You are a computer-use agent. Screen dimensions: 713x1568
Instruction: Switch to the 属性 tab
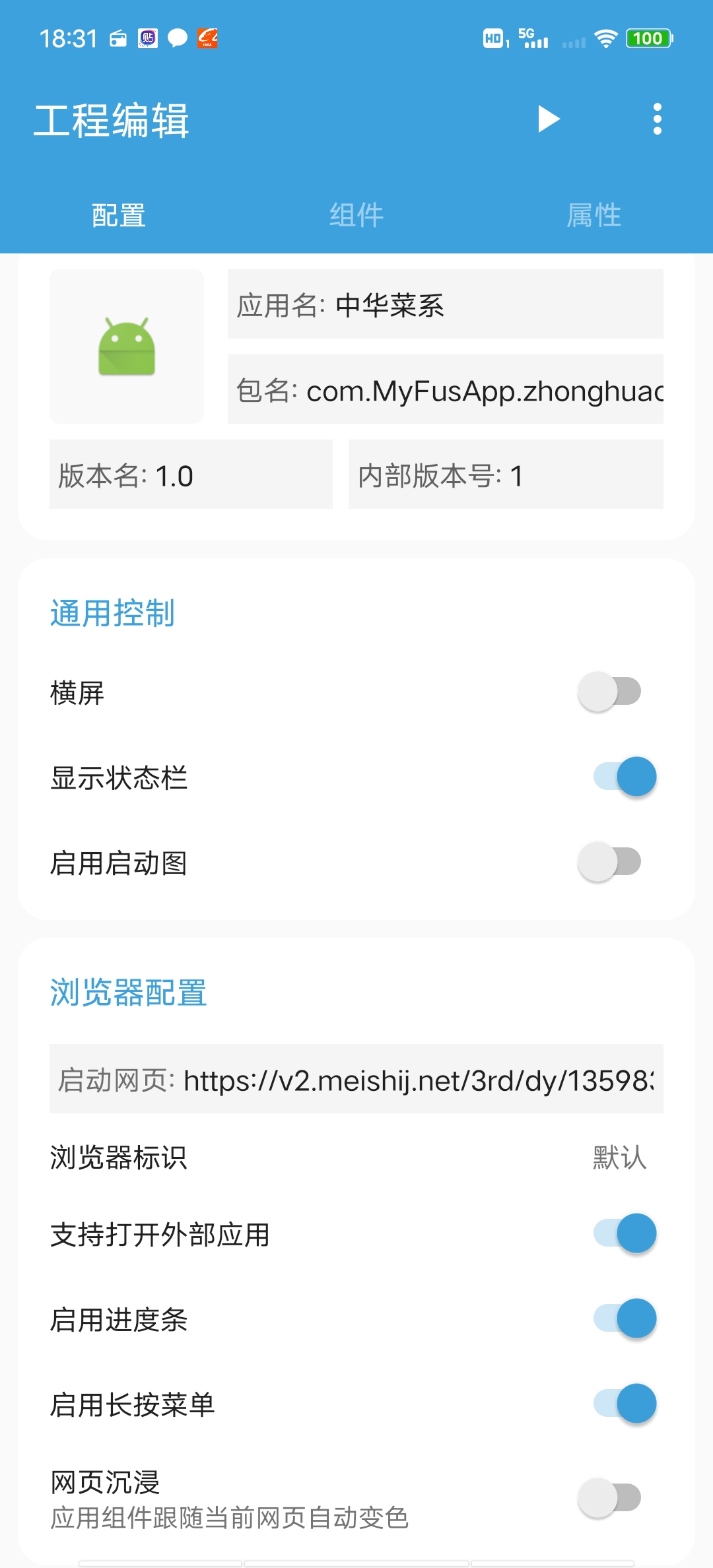point(594,214)
